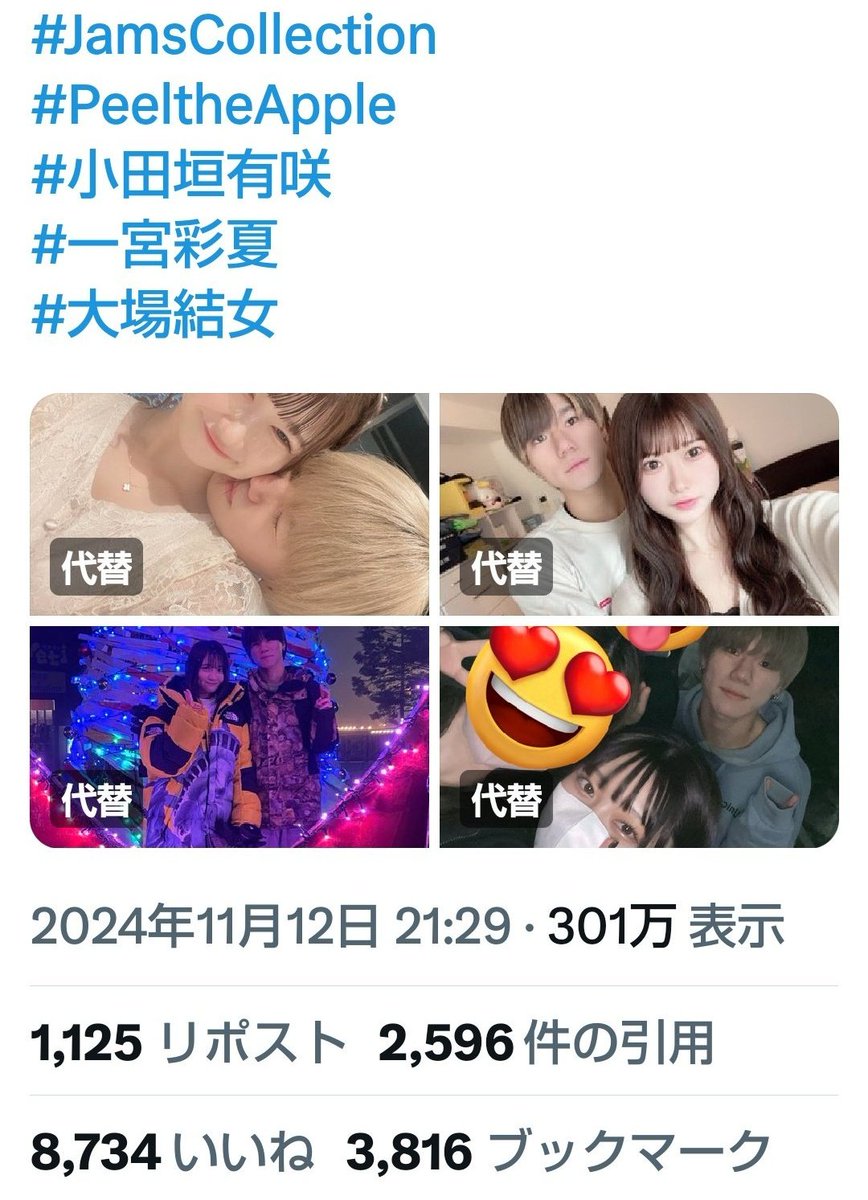Screen dimensions: 868x1200
Task: Show 代替 text on the bedroom selfie photo
Action: 506,568
